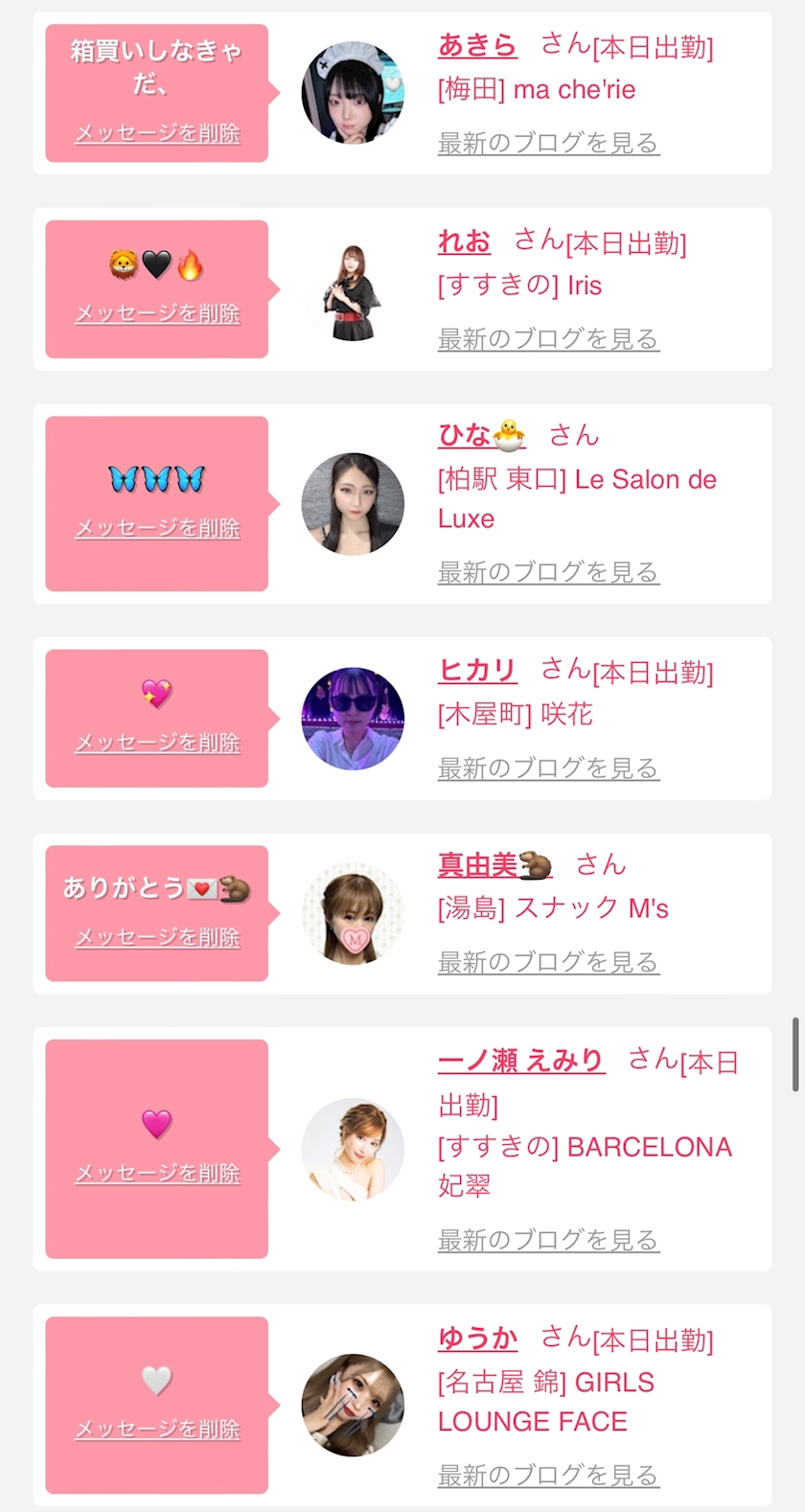Delete the message sent to ゆうか
This screenshot has height=1512, width=805.
[x=157, y=1429]
